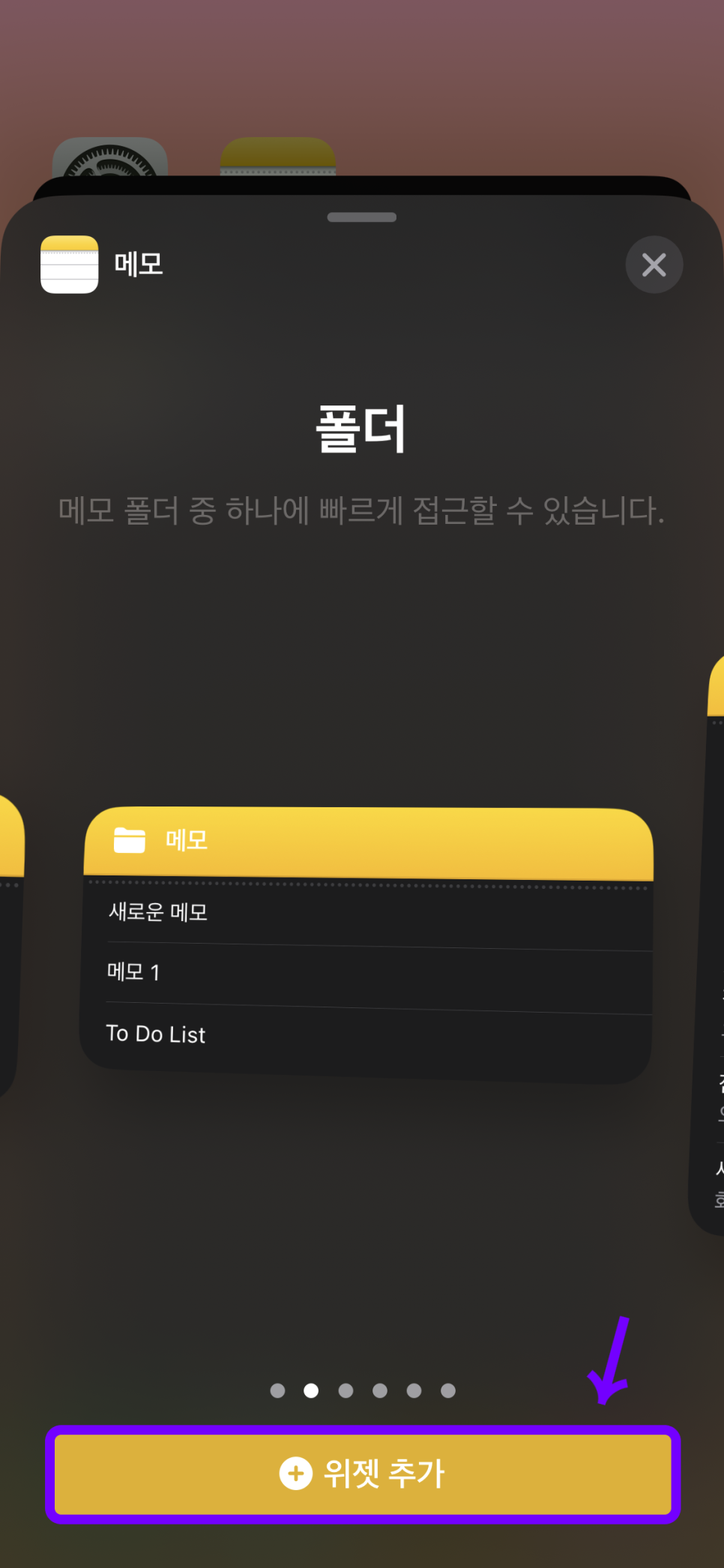
Task: Tap the 위젯 추가 button
Action: (x=363, y=1474)
